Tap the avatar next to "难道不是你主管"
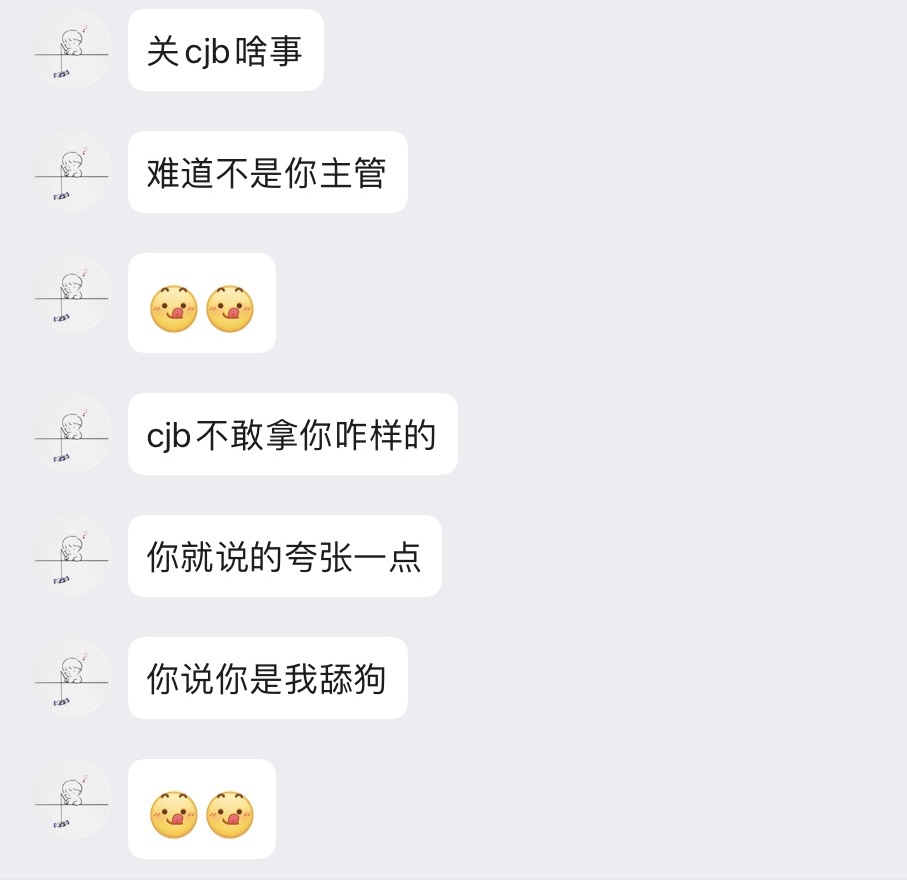The height and width of the screenshot is (880, 907). [71, 173]
